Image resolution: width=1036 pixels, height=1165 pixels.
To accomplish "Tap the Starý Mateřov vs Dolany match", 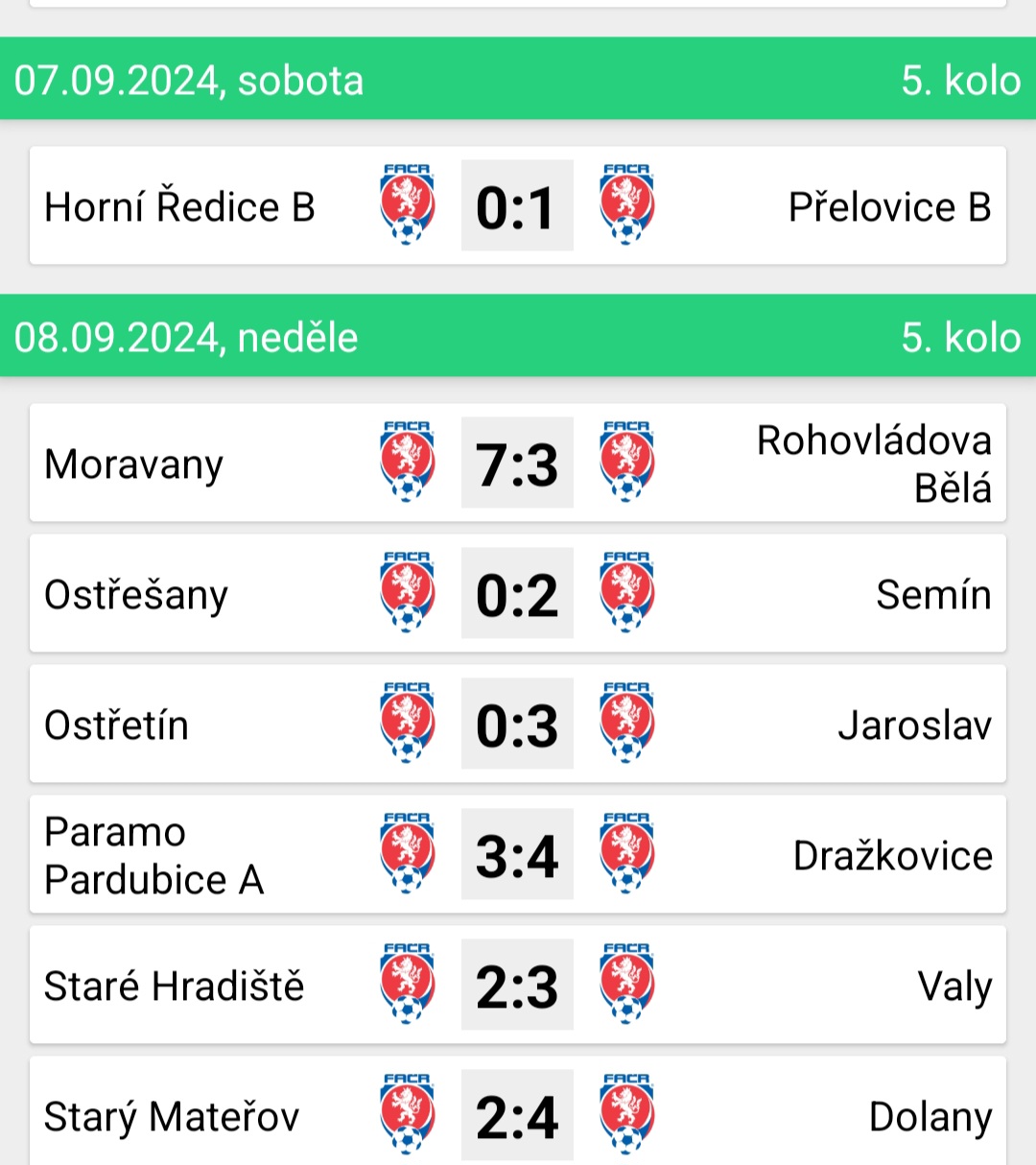I will pos(517,1113).
